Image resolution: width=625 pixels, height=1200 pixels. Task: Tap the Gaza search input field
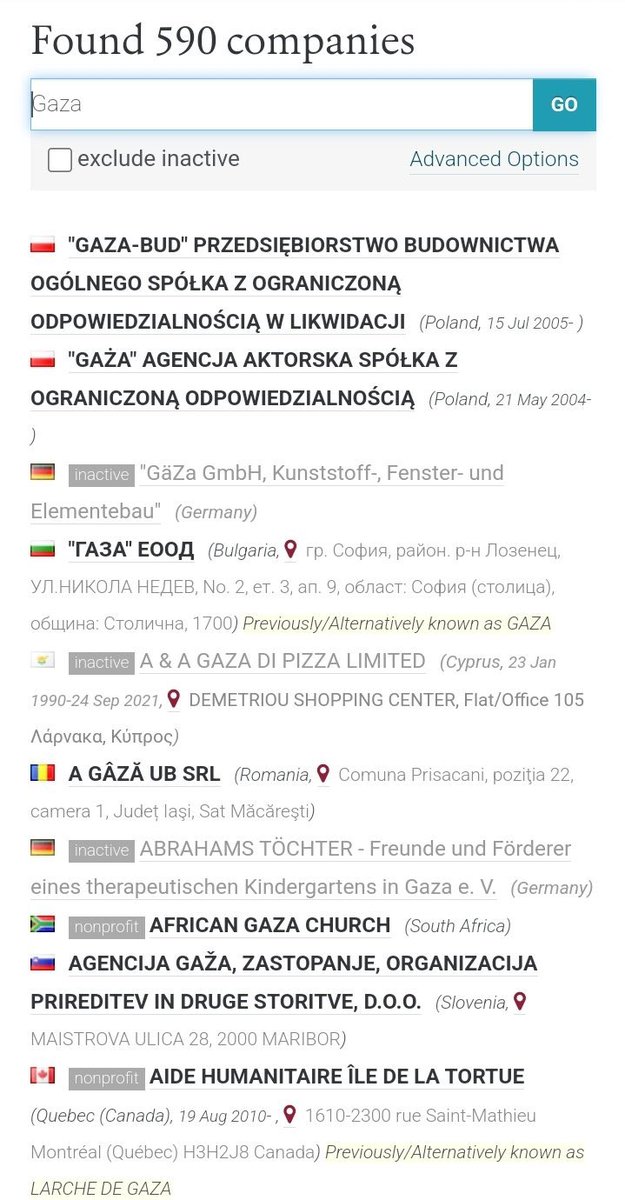280,104
